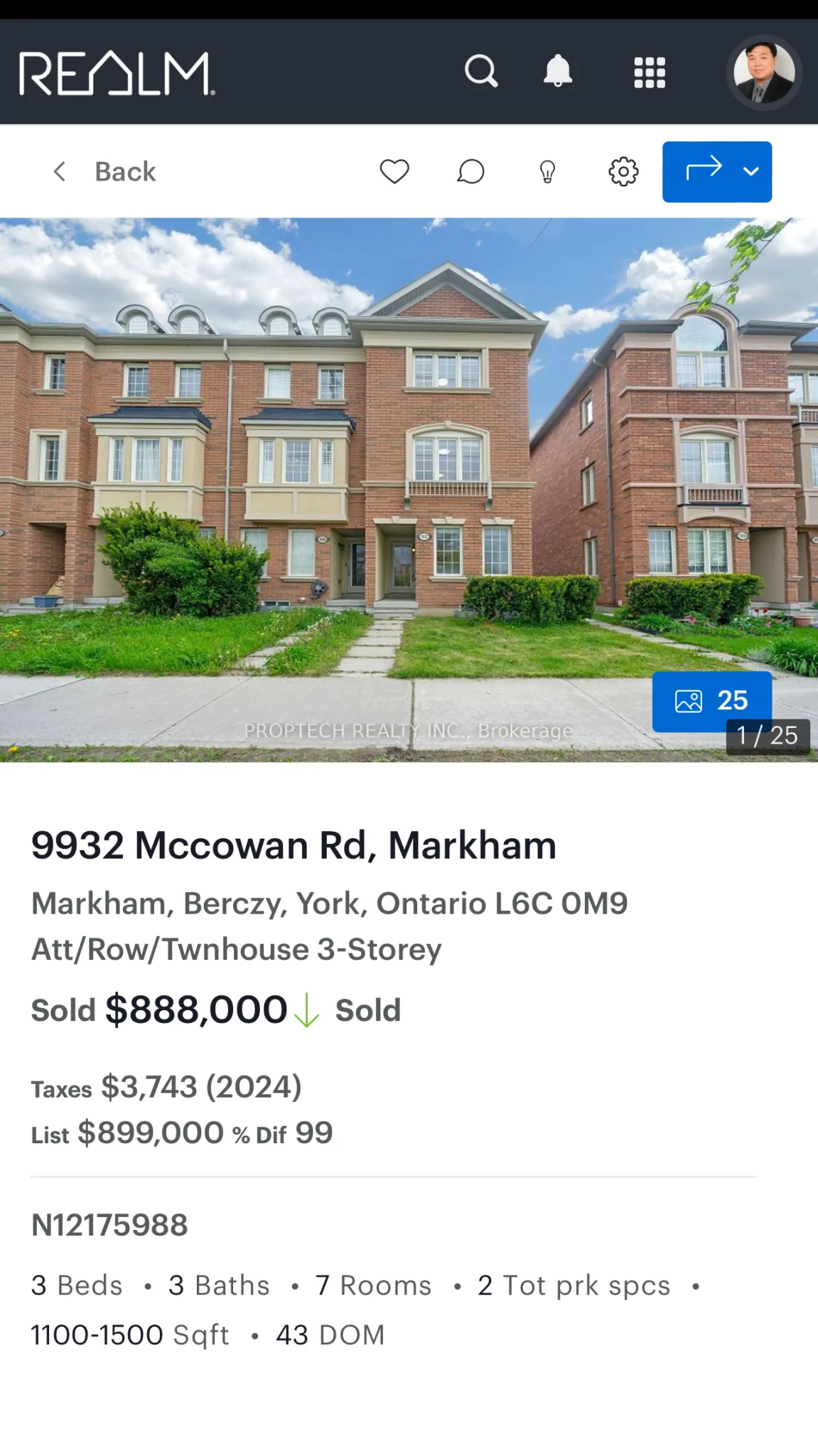Open the profile avatar menu

pyautogui.click(x=764, y=72)
